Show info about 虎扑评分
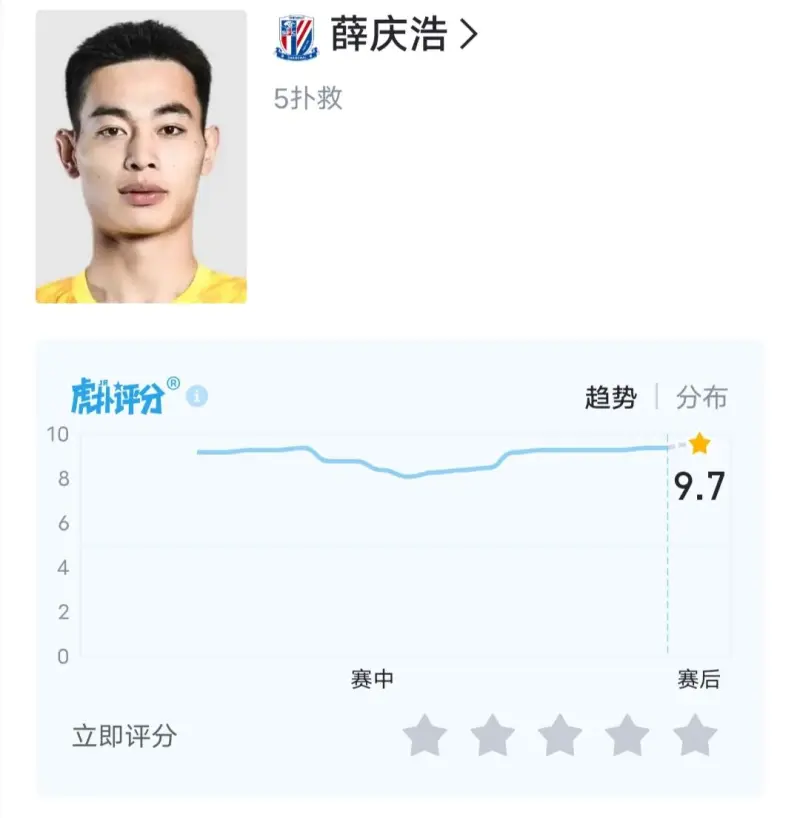800x818 pixels. pyautogui.click(x=197, y=396)
